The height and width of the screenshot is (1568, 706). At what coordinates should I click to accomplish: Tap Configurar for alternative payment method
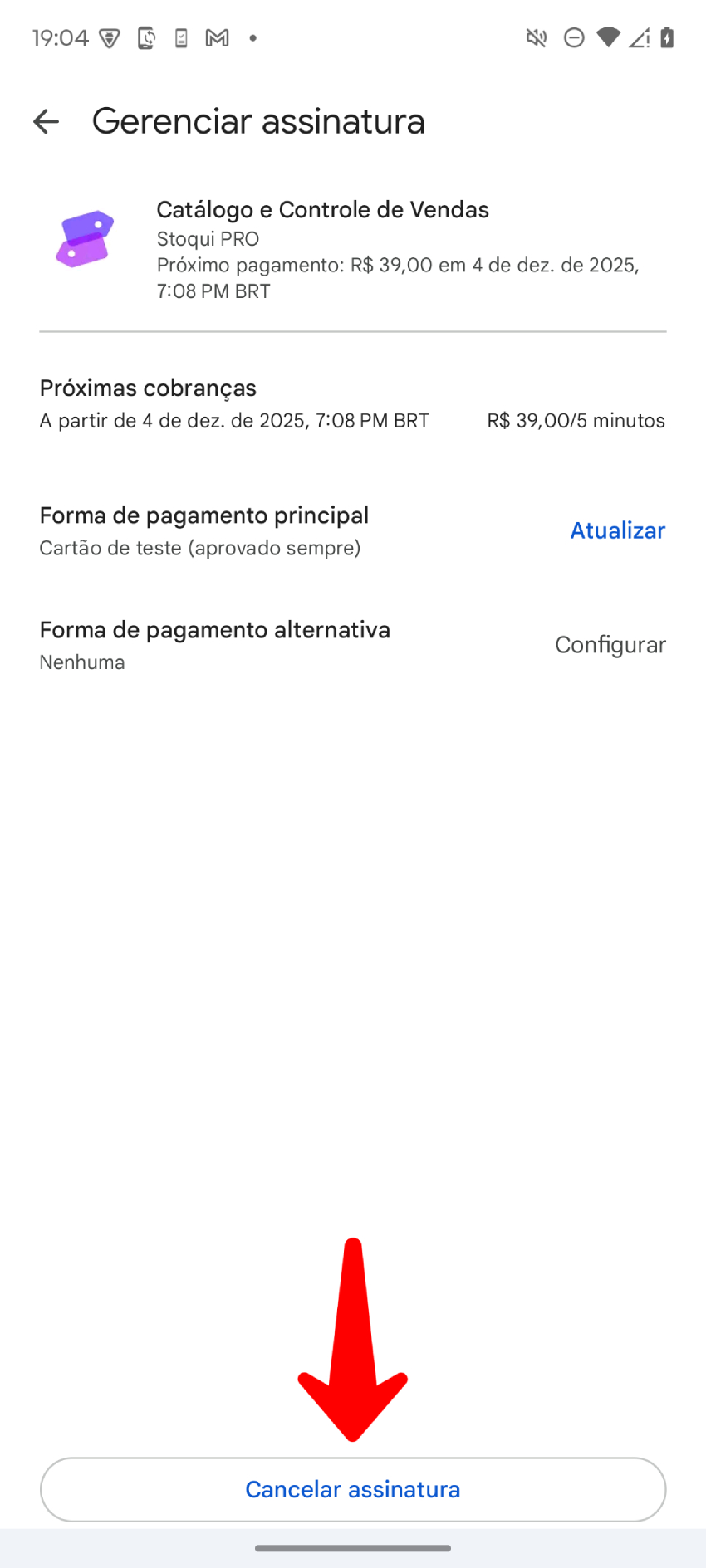pos(610,645)
